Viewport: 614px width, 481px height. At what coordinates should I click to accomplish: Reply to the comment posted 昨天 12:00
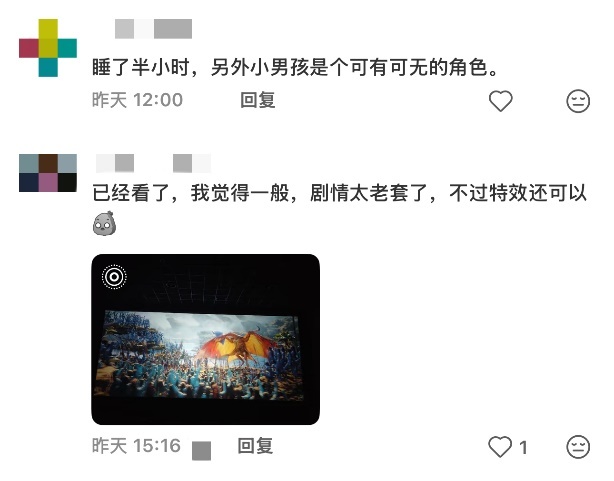258,100
